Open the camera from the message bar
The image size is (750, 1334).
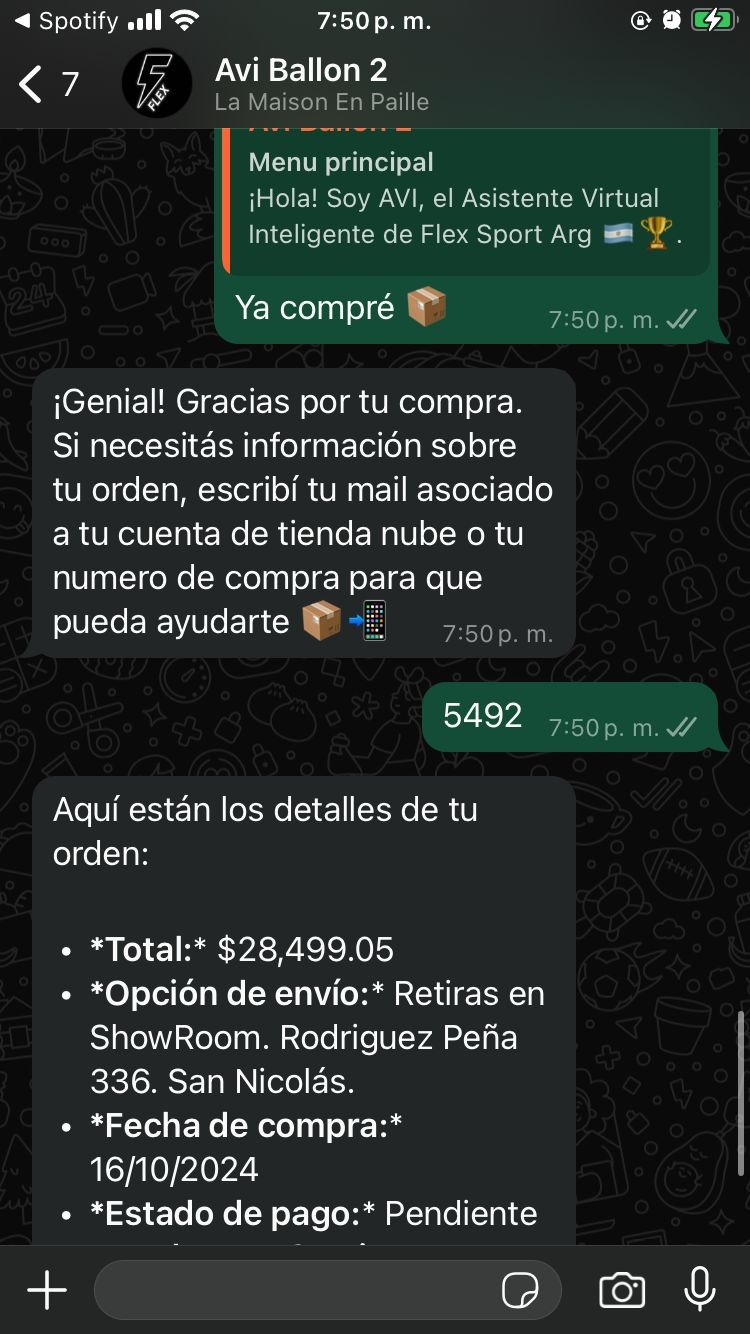pos(621,1289)
